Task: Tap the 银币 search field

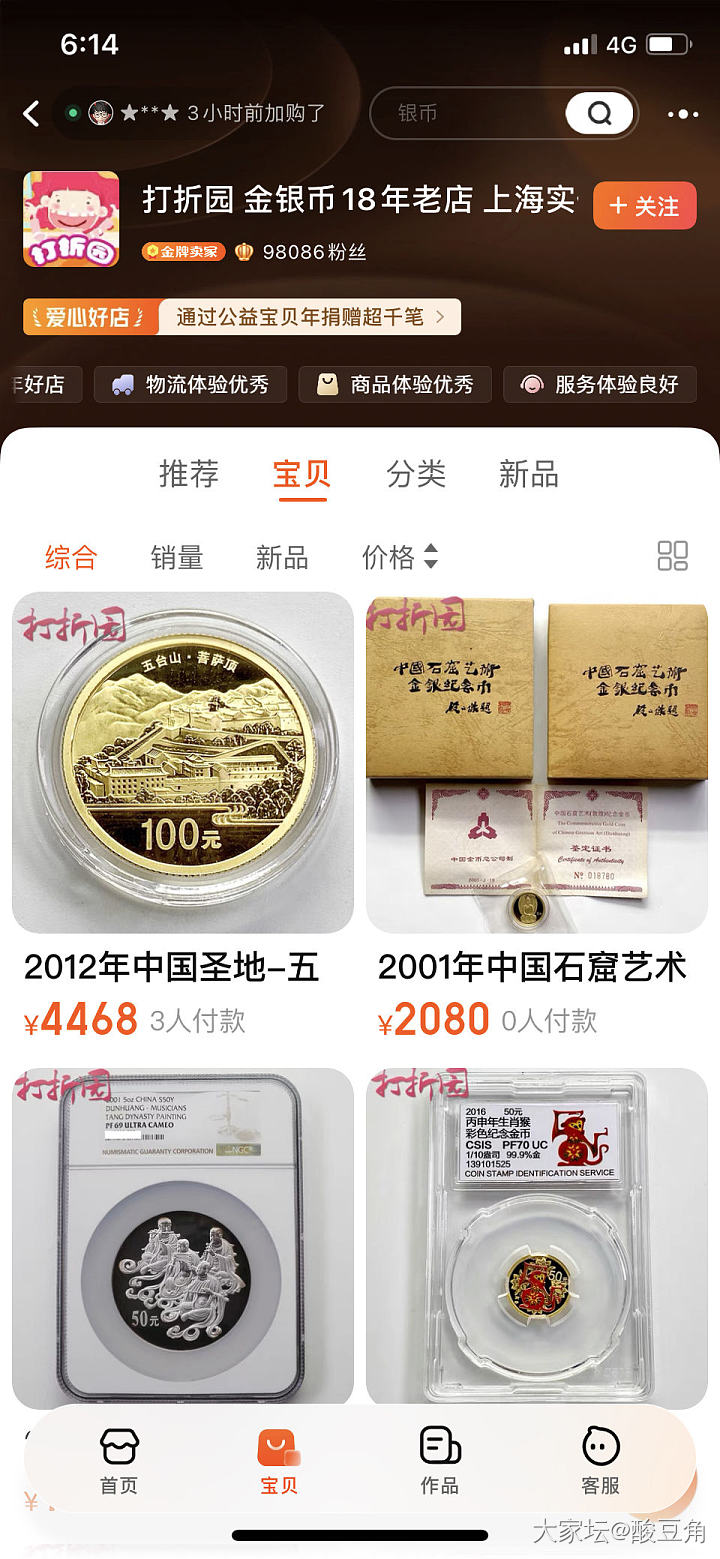Action: [470, 113]
